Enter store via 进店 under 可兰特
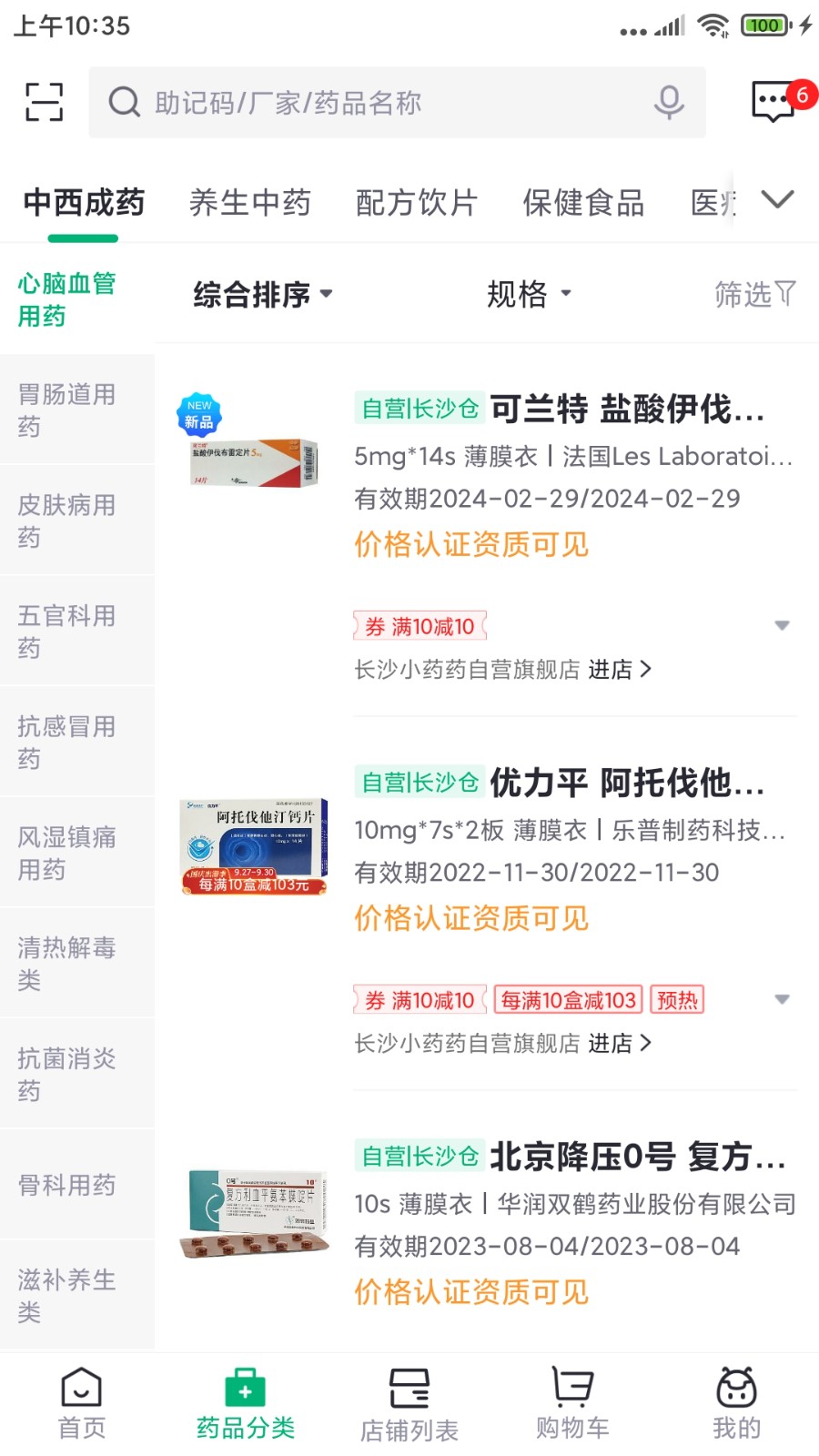The image size is (819, 1456). pyautogui.click(x=619, y=670)
